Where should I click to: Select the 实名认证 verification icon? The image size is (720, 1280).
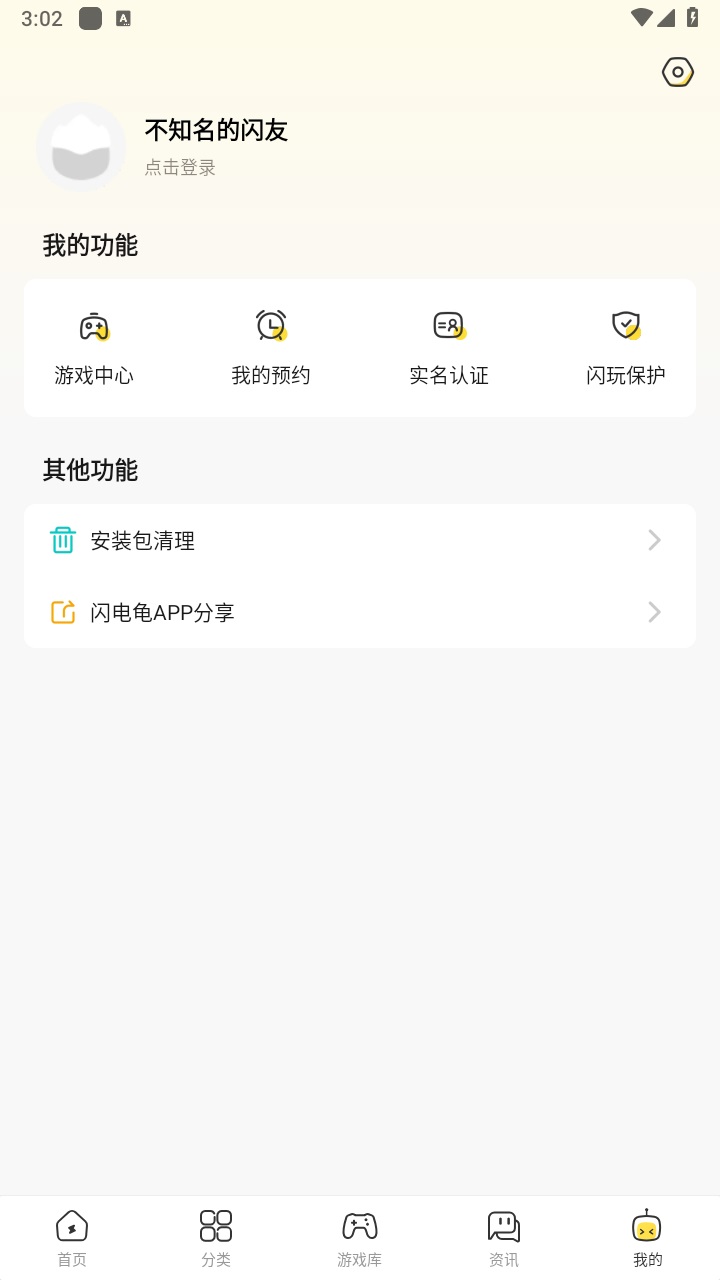coord(448,325)
